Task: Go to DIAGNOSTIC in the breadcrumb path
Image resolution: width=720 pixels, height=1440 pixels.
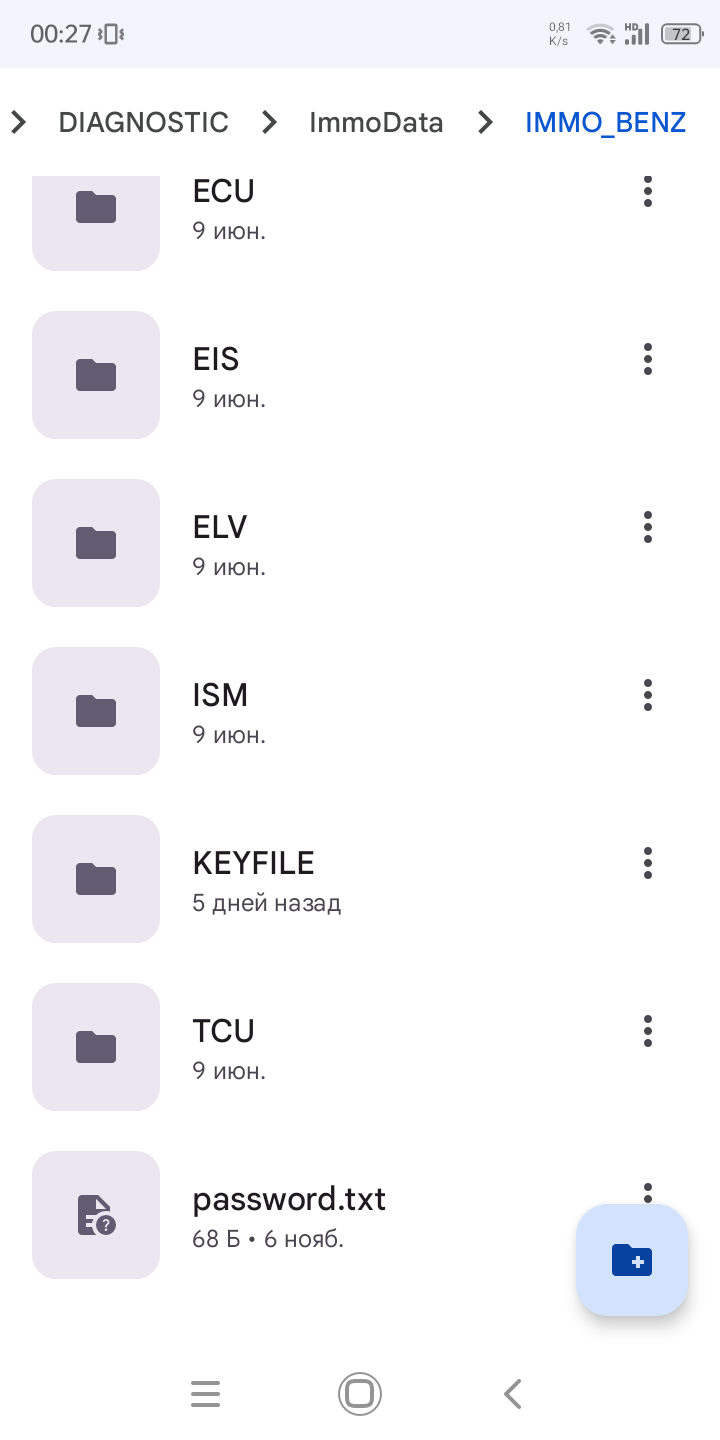Action: [x=144, y=122]
